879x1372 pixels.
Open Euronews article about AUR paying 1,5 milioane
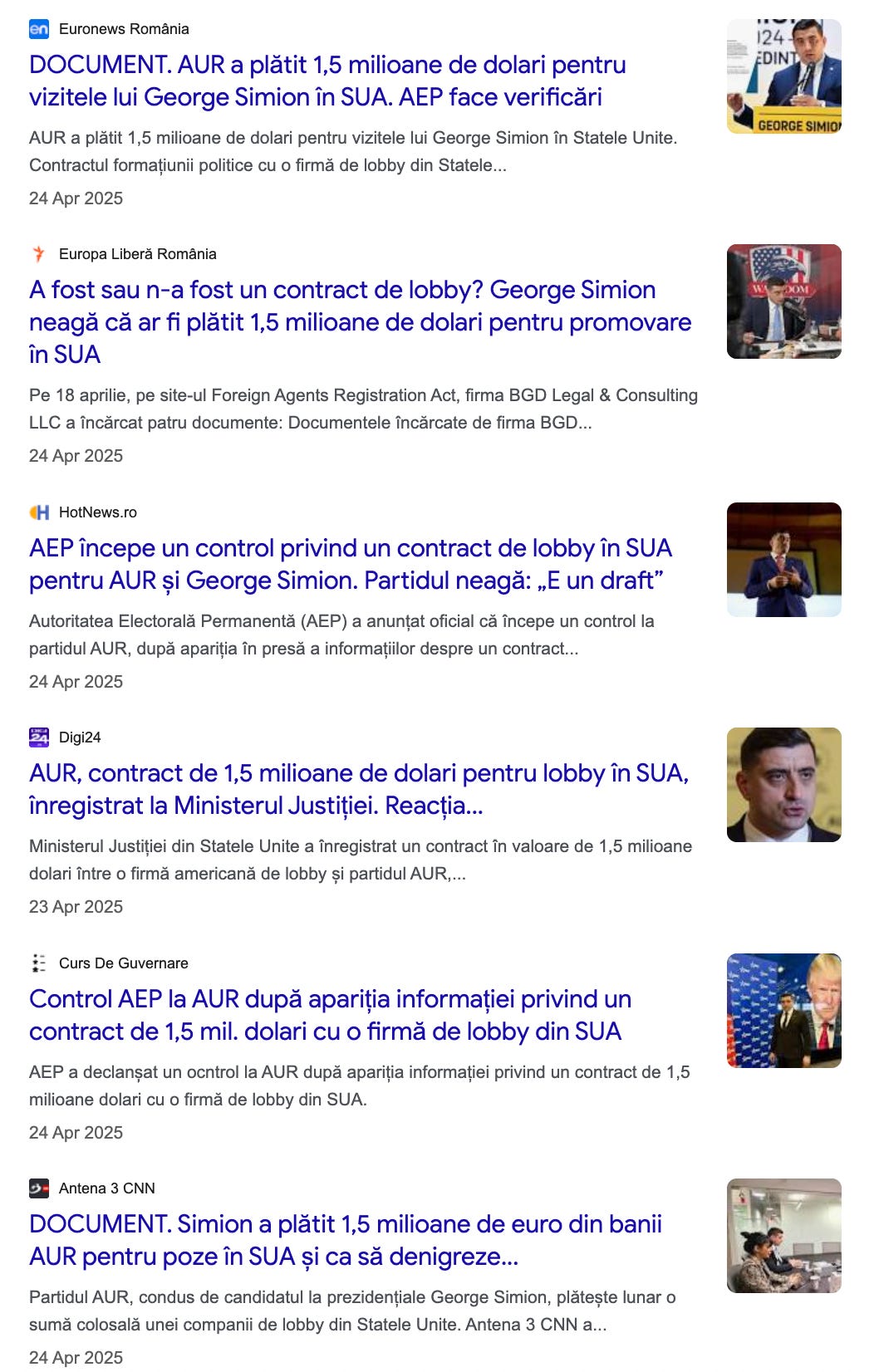pyautogui.click(x=327, y=81)
